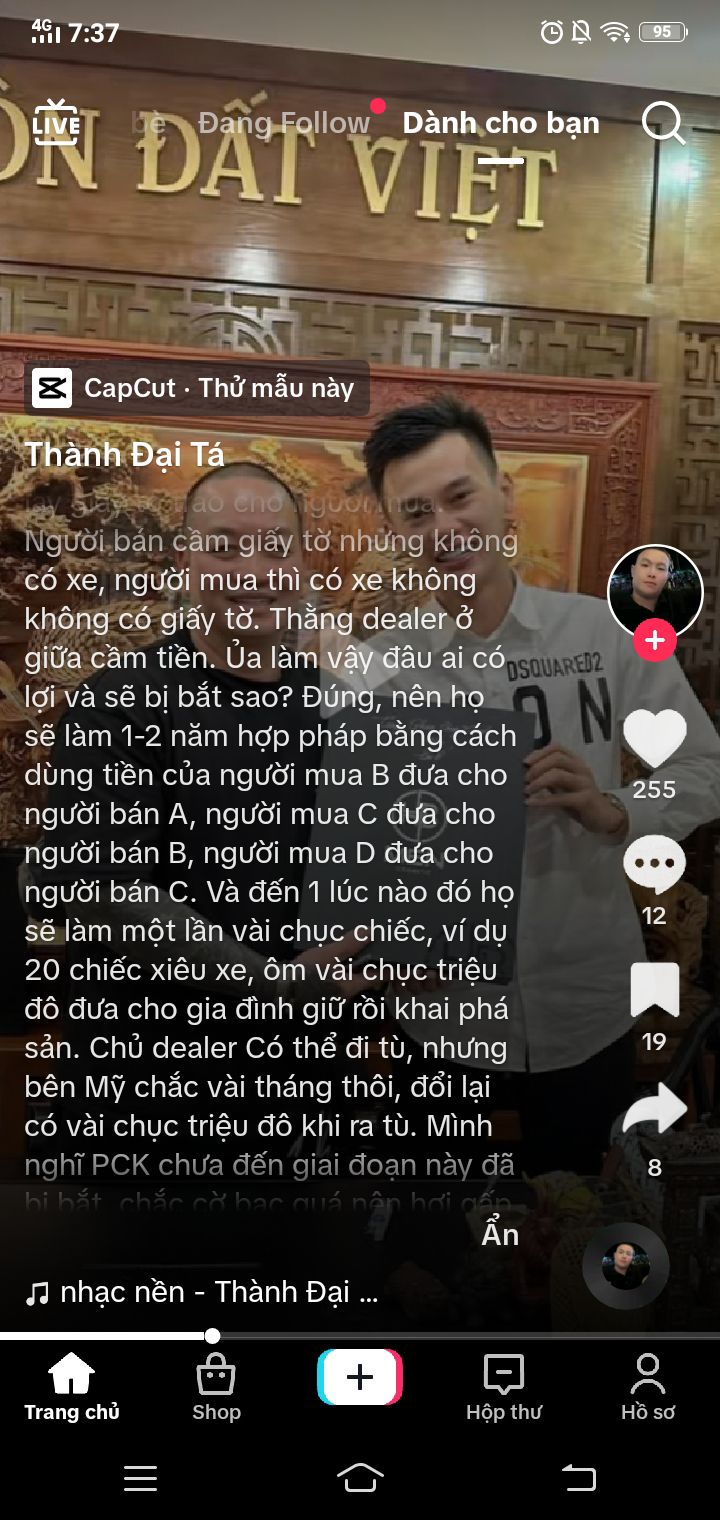Go to the Trang chủ tab
This screenshot has width=720, height=1520.
(72, 1386)
